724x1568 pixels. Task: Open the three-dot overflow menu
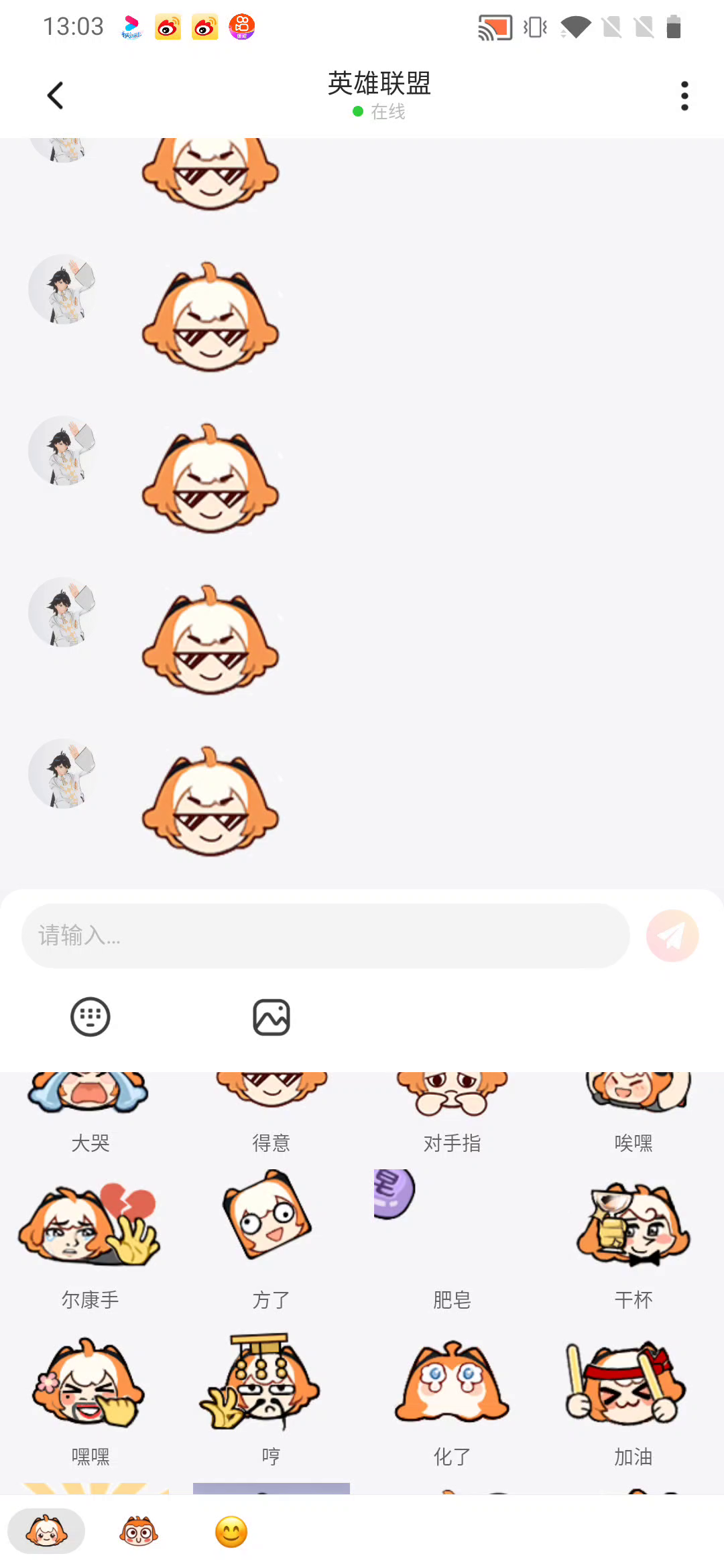(x=684, y=96)
